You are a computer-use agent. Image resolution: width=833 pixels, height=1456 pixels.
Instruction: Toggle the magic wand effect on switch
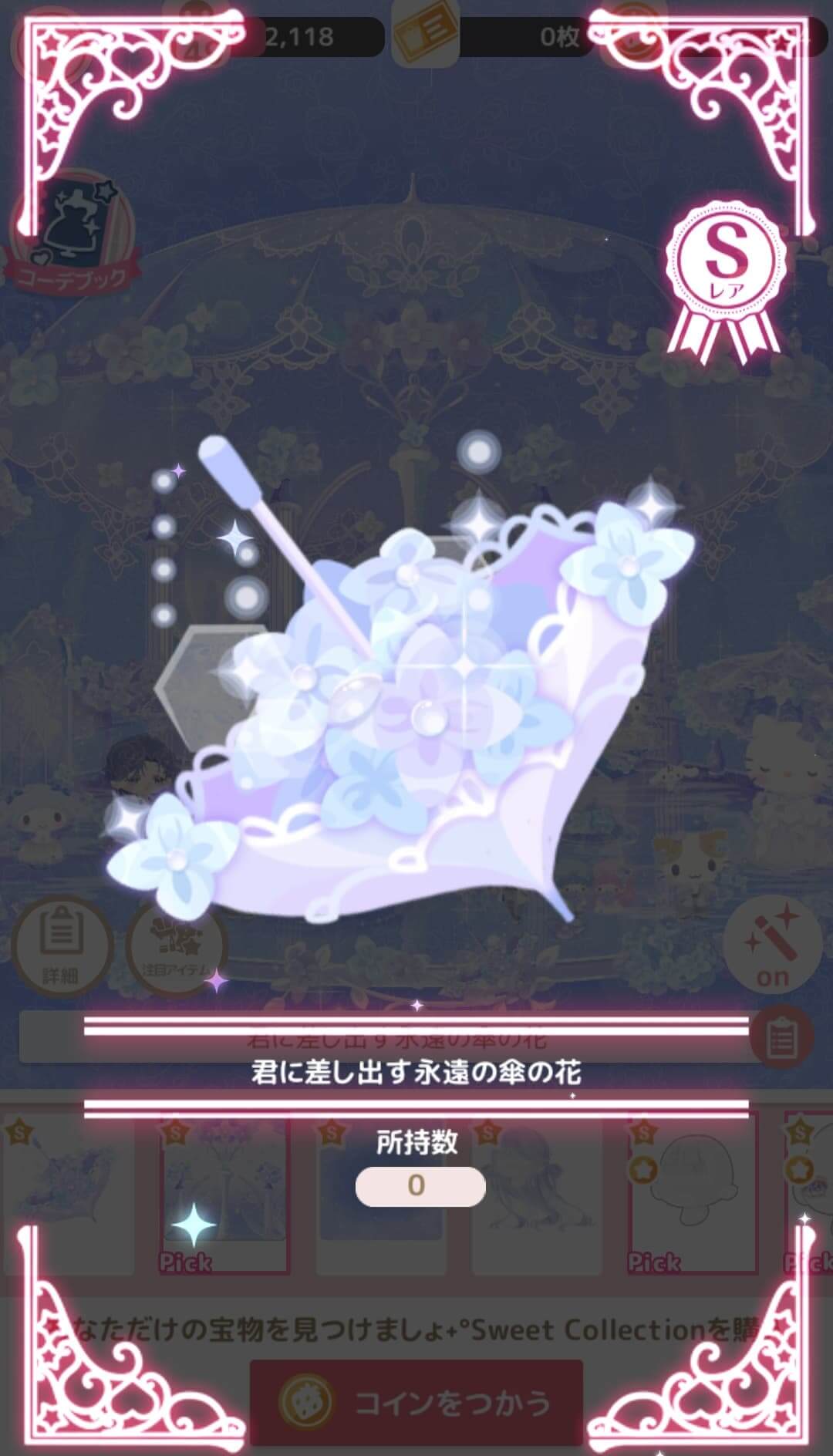(772, 948)
